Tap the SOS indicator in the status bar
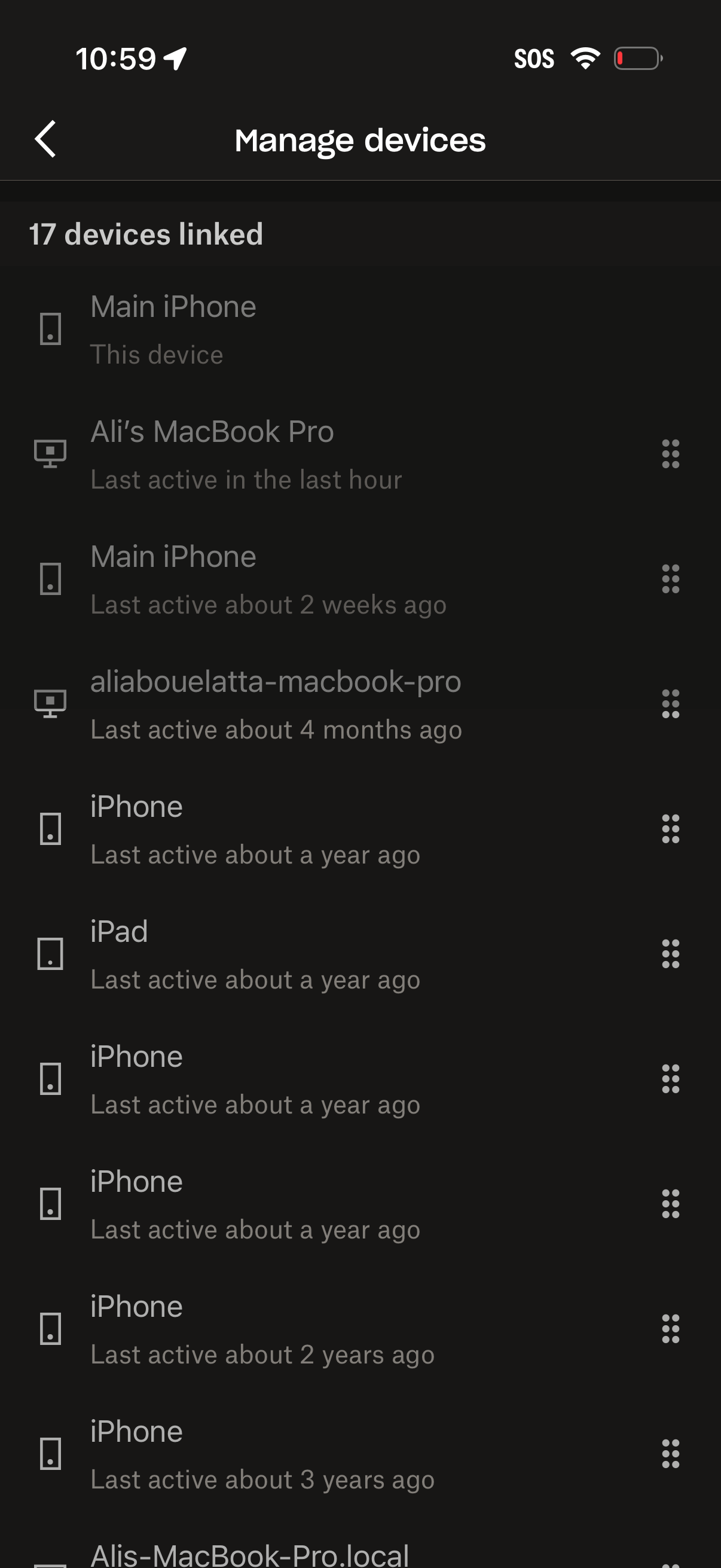The height and width of the screenshot is (1568, 721). (x=535, y=58)
